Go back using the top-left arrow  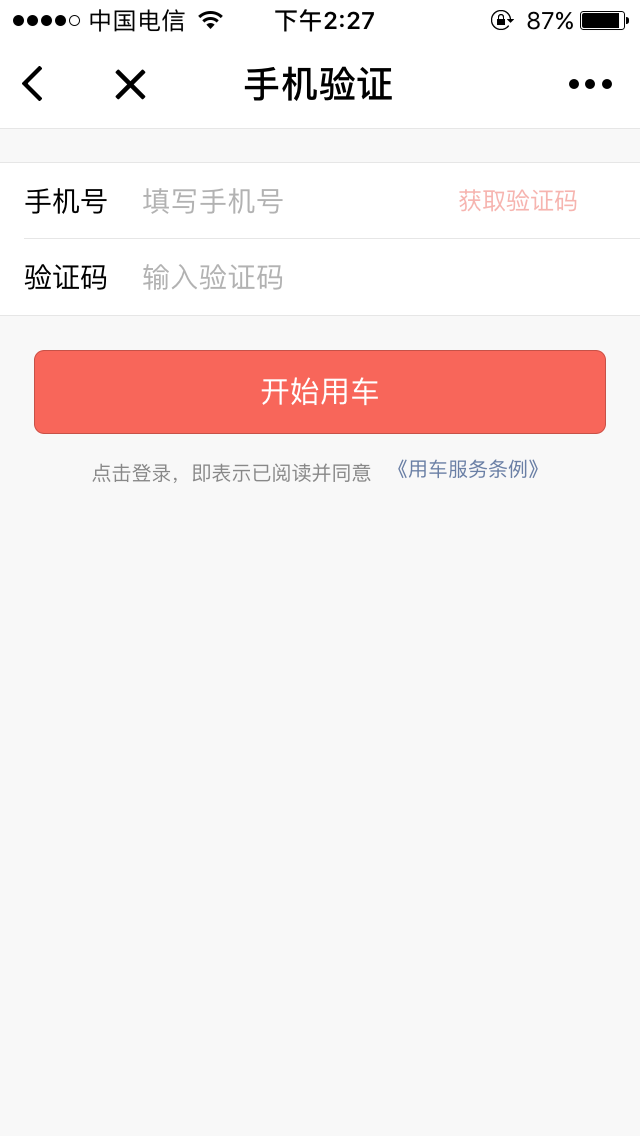click(x=33, y=84)
